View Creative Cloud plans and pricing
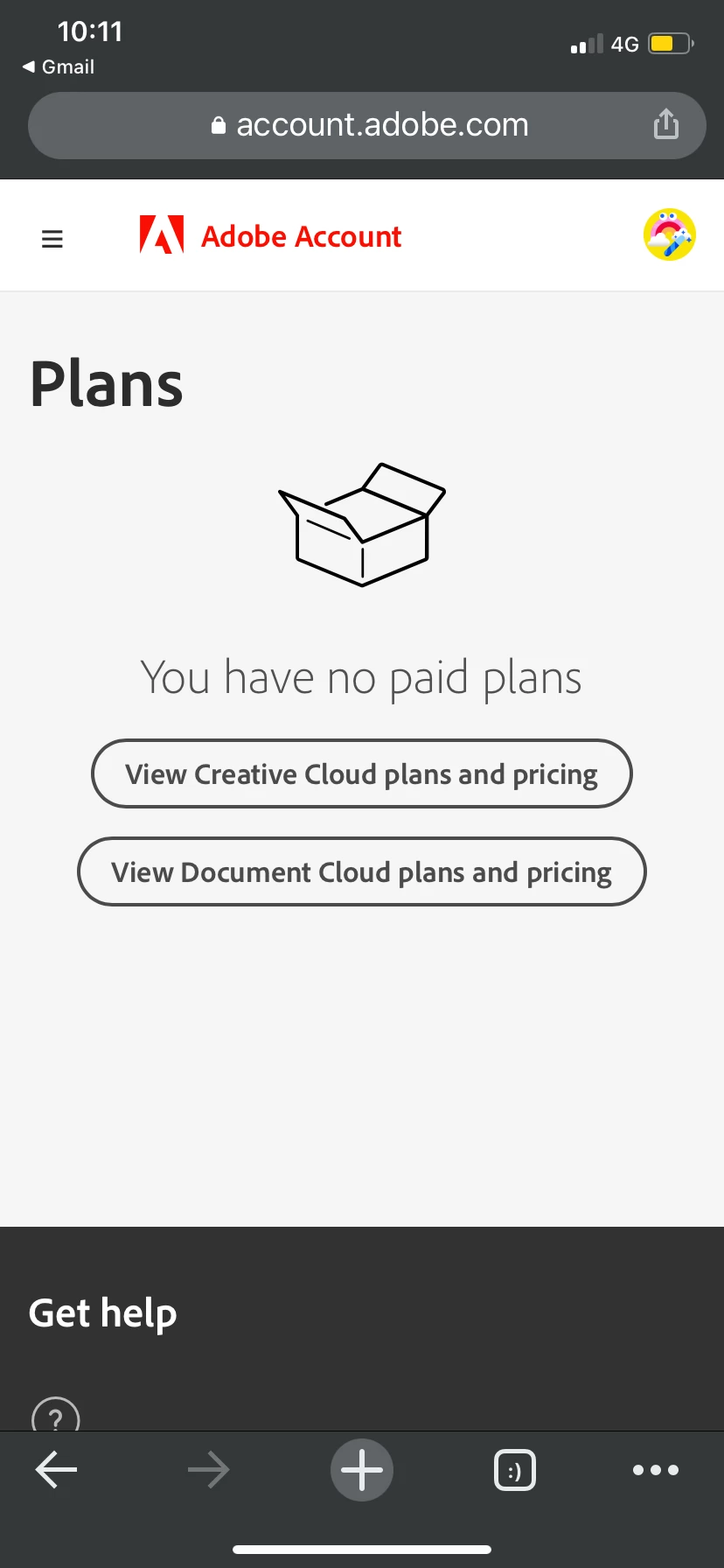724x1568 pixels. point(361,773)
